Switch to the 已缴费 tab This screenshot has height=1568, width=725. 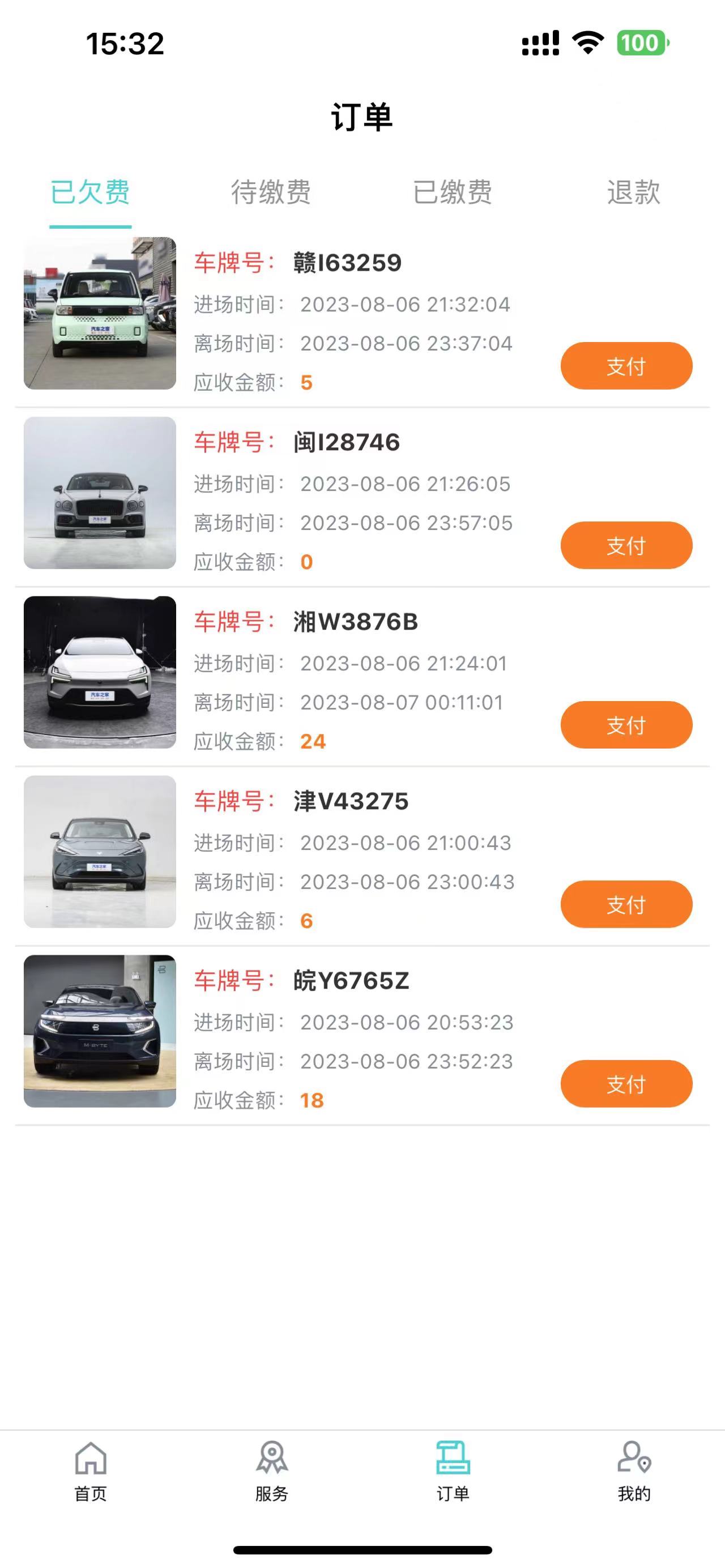click(453, 193)
